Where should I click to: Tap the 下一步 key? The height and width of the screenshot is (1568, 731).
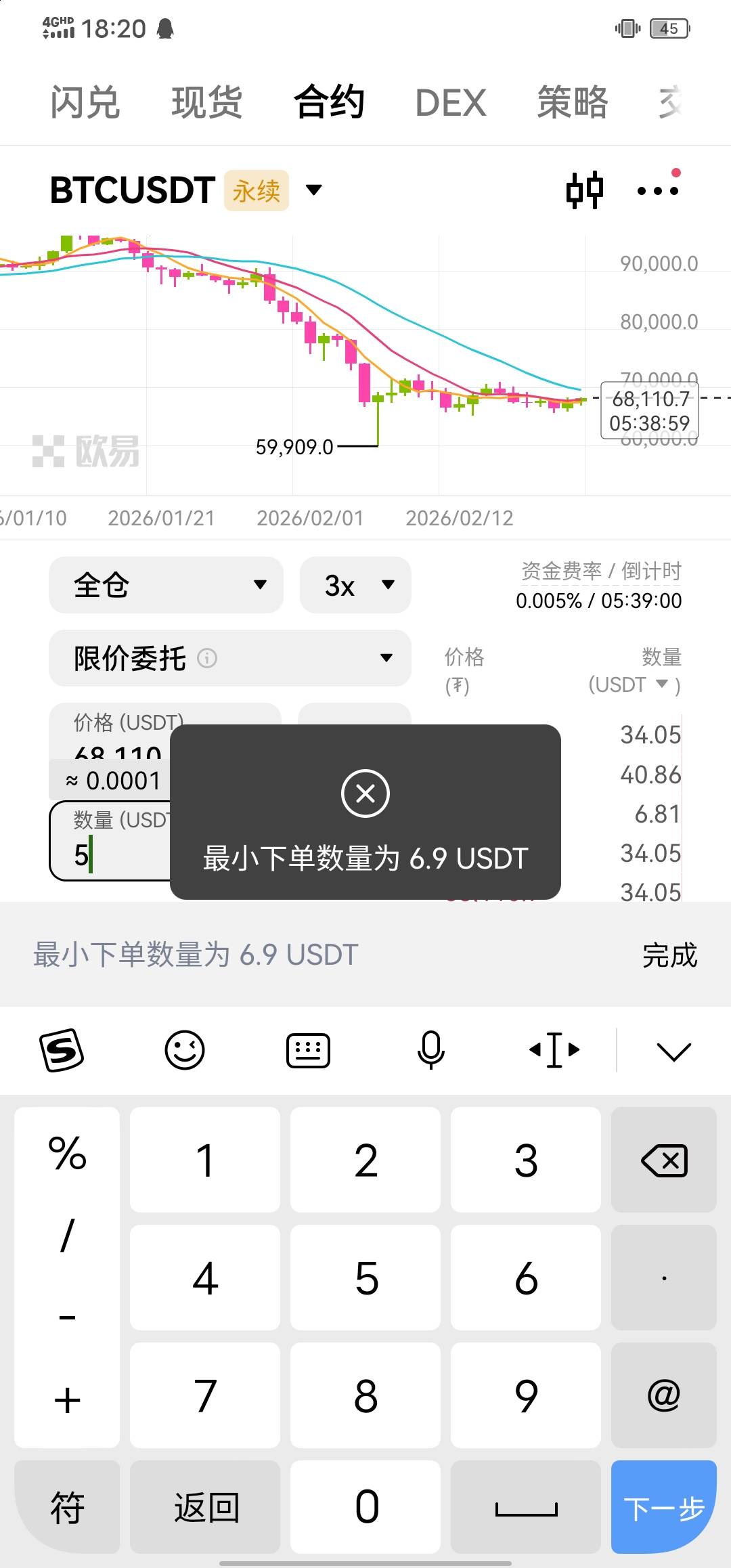(664, 1506)
